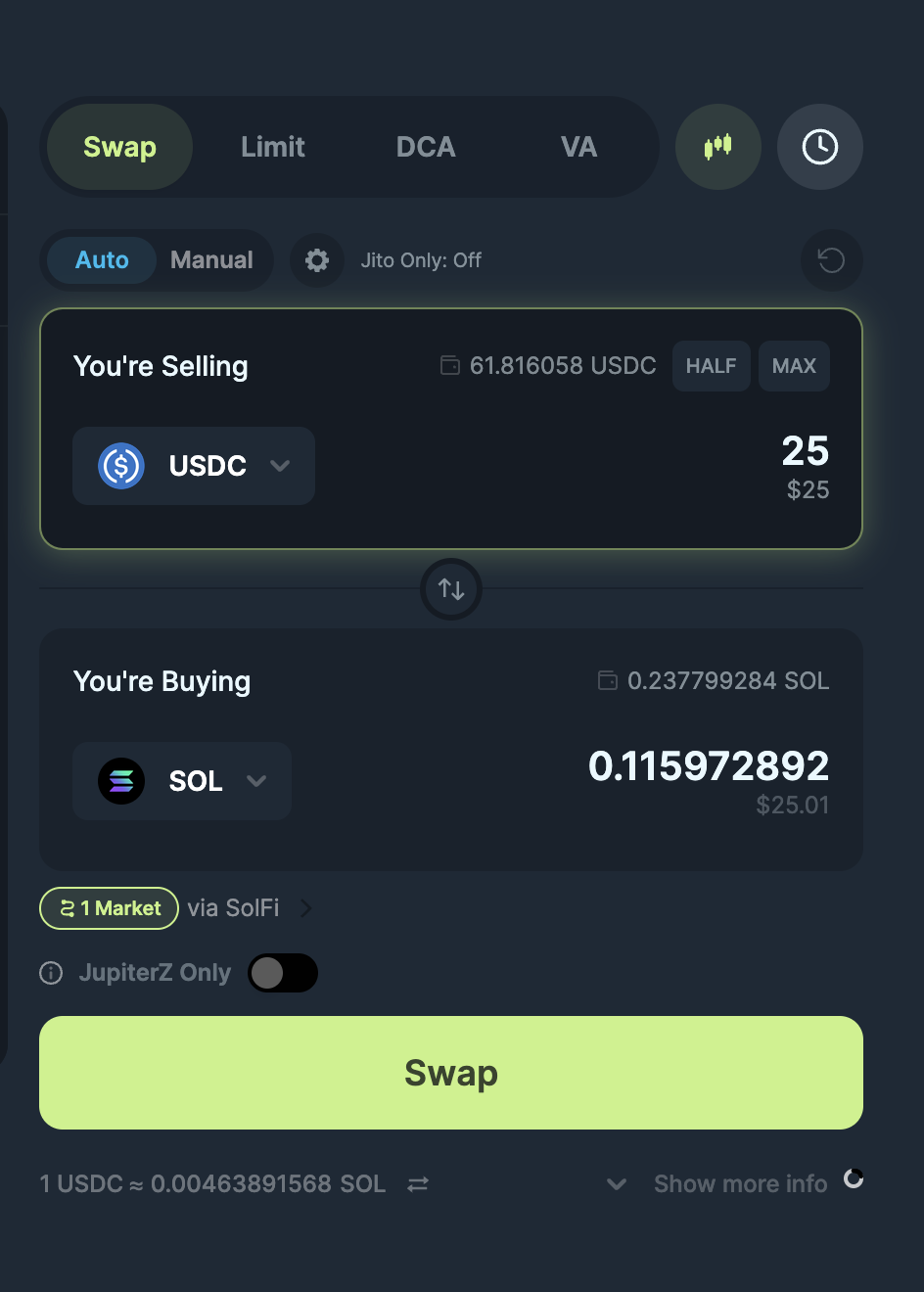Enable the JupiterZ Only toggle
This screenshot has height=1292, width=924.
[283, 973]
